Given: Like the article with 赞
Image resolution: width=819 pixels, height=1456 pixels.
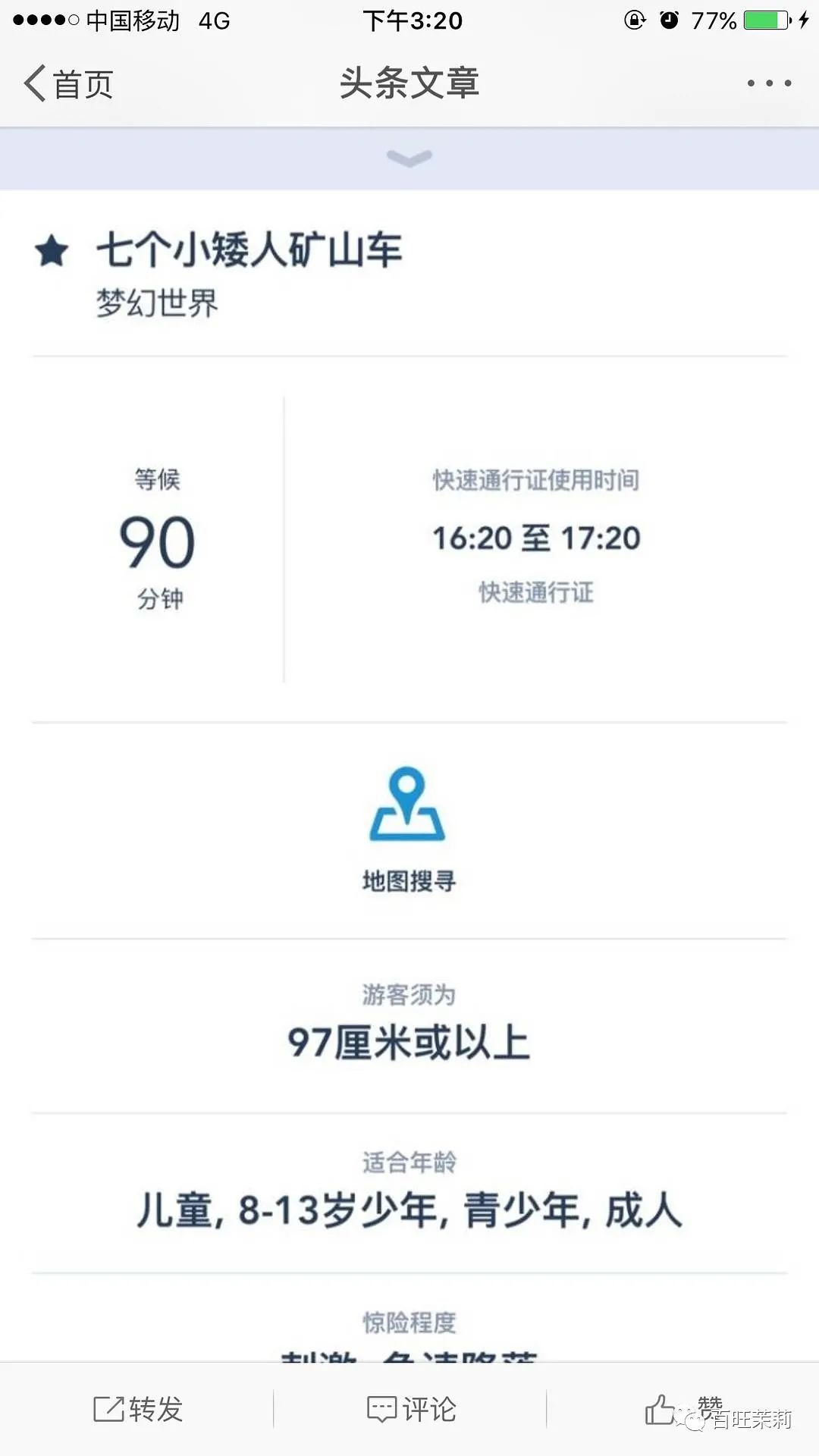Looking at the screenshot, I should (x=683, y=1410).
